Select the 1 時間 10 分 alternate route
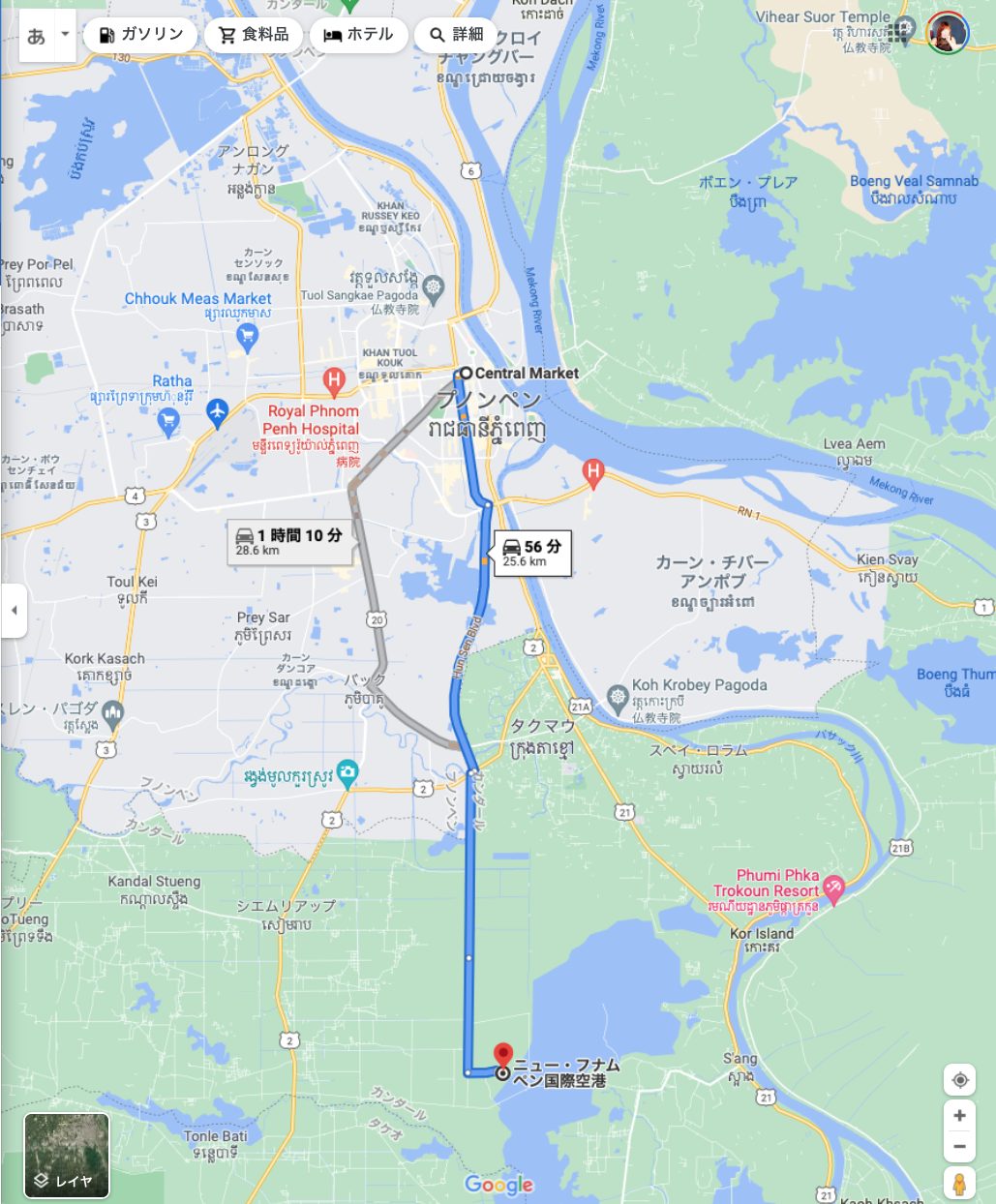This screenshot has height=1204, width=996. pyautogui.click(x=289, y=541)
